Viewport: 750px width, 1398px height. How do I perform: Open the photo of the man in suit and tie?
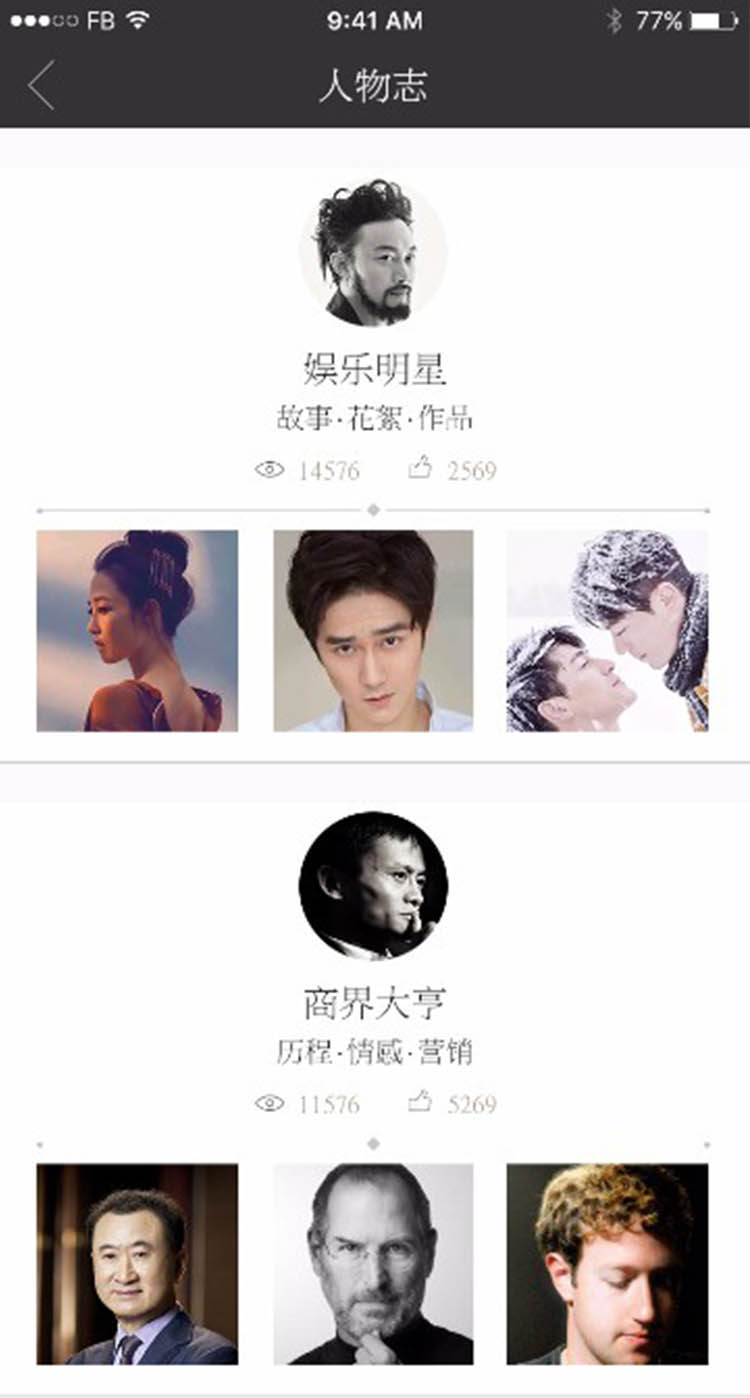tap(137, 1264)
